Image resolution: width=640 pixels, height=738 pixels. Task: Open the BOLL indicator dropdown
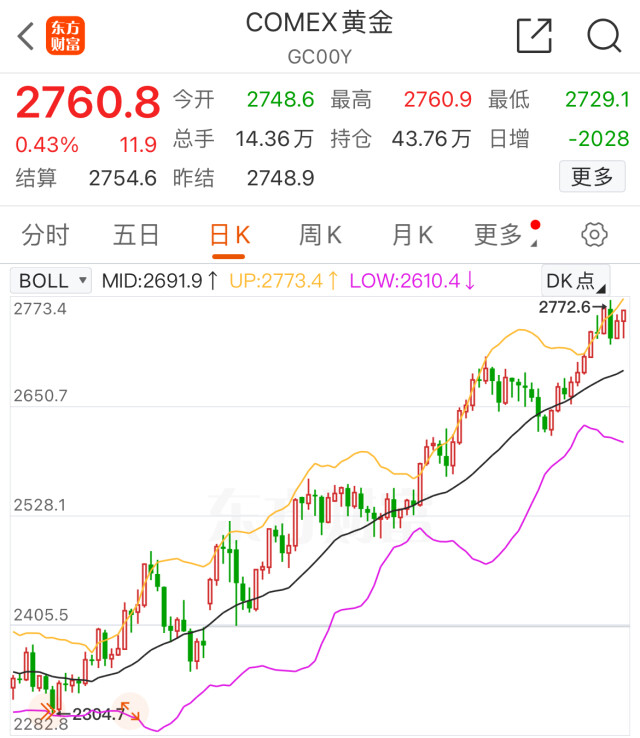(x=52, y=281)
